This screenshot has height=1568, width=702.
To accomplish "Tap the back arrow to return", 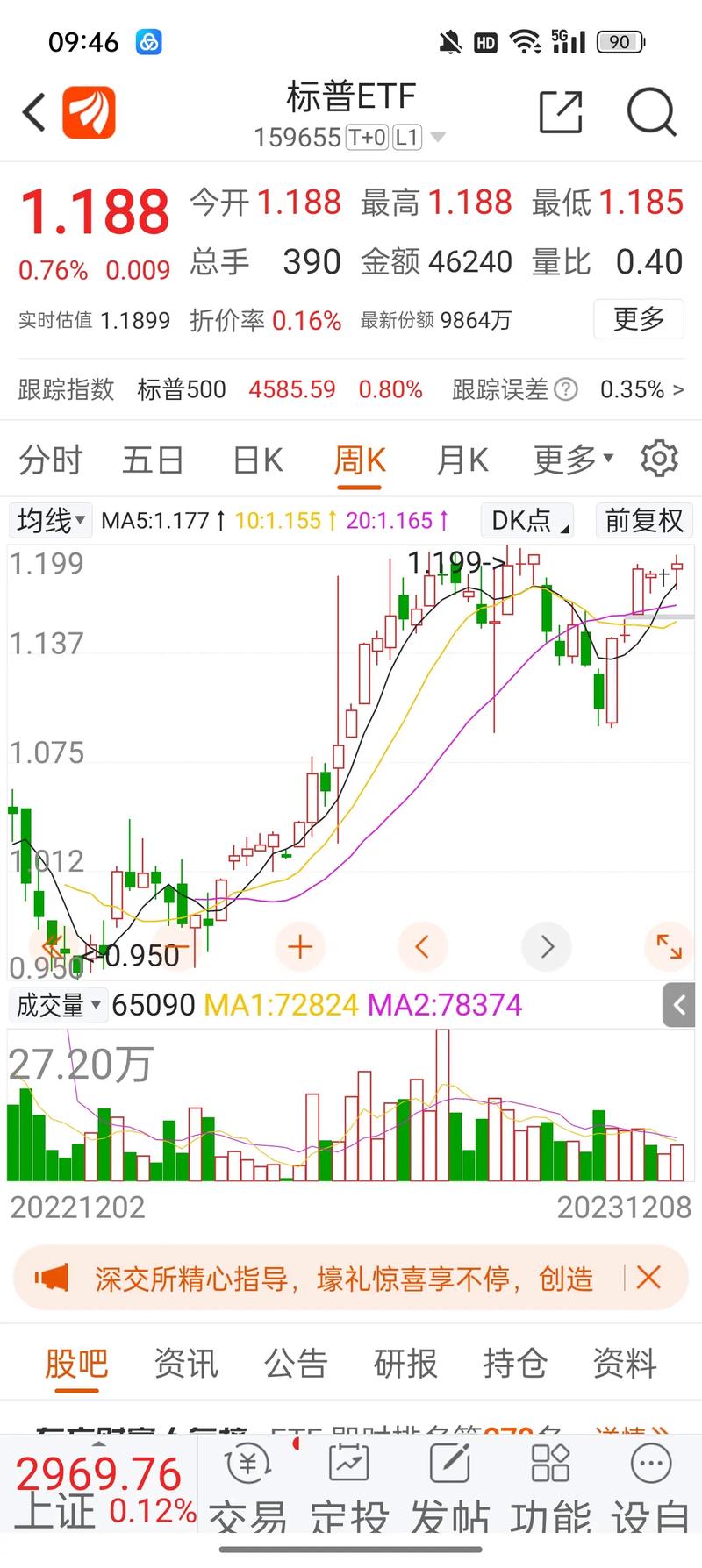I will pyautogui.click(x=33, y=113).
